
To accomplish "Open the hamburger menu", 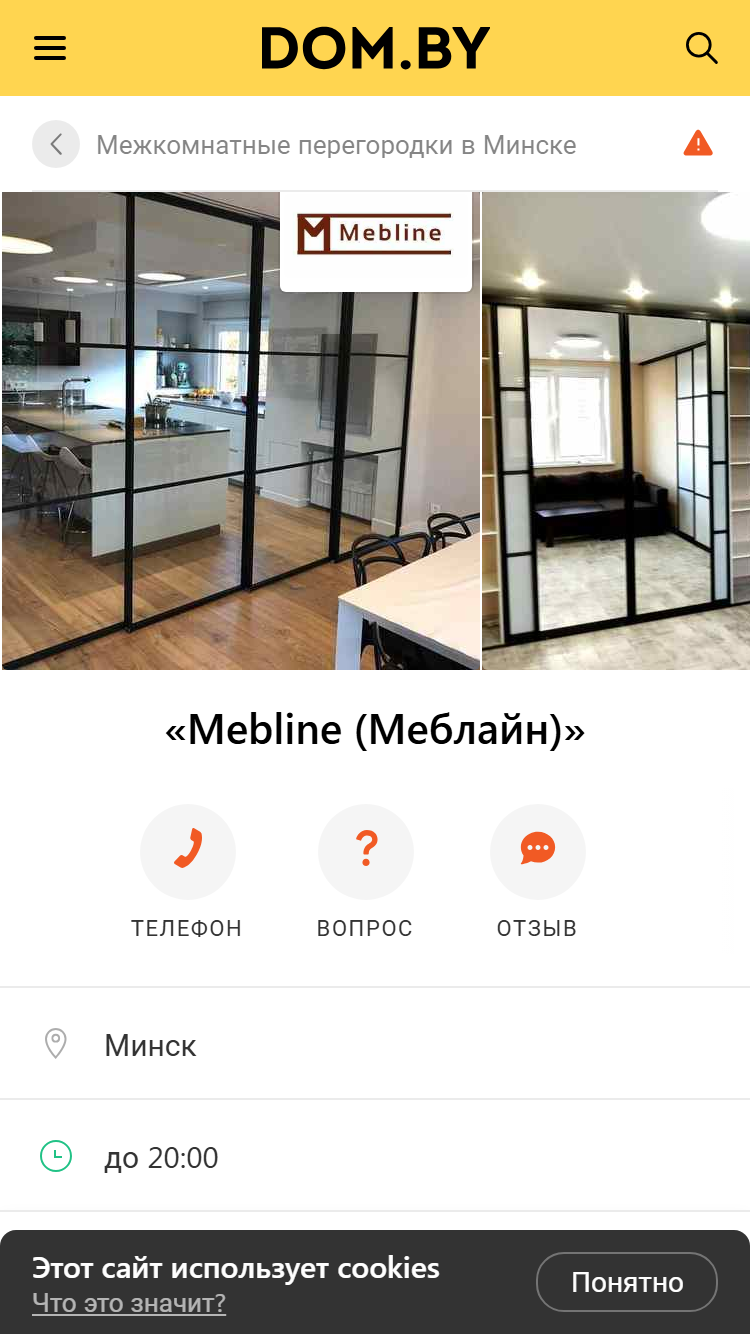I will (50, 48).
